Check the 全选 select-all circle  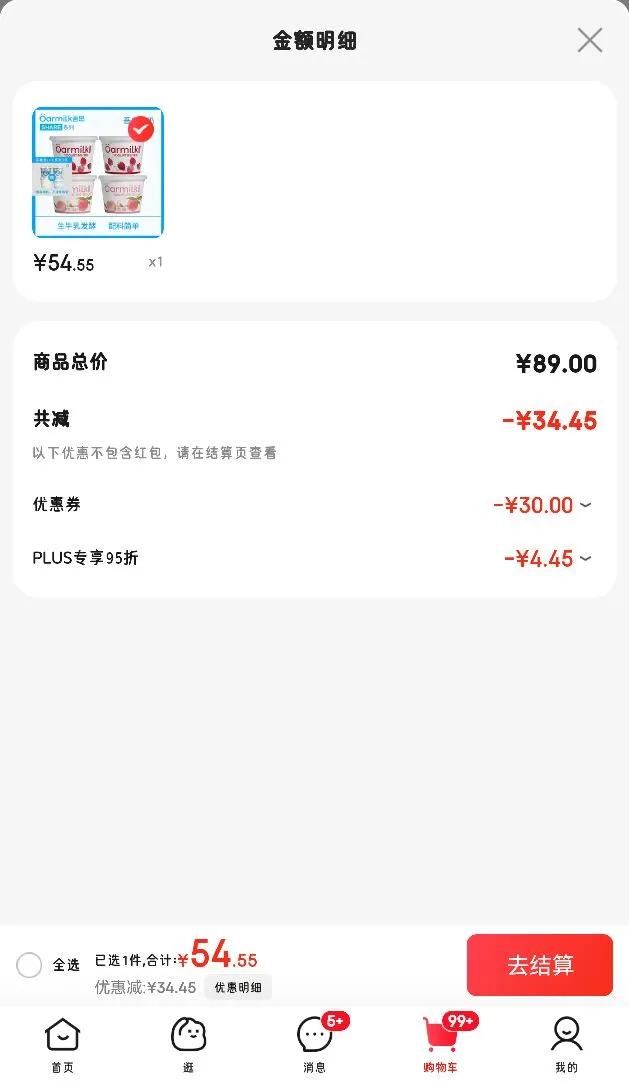[x=29, y=965]
